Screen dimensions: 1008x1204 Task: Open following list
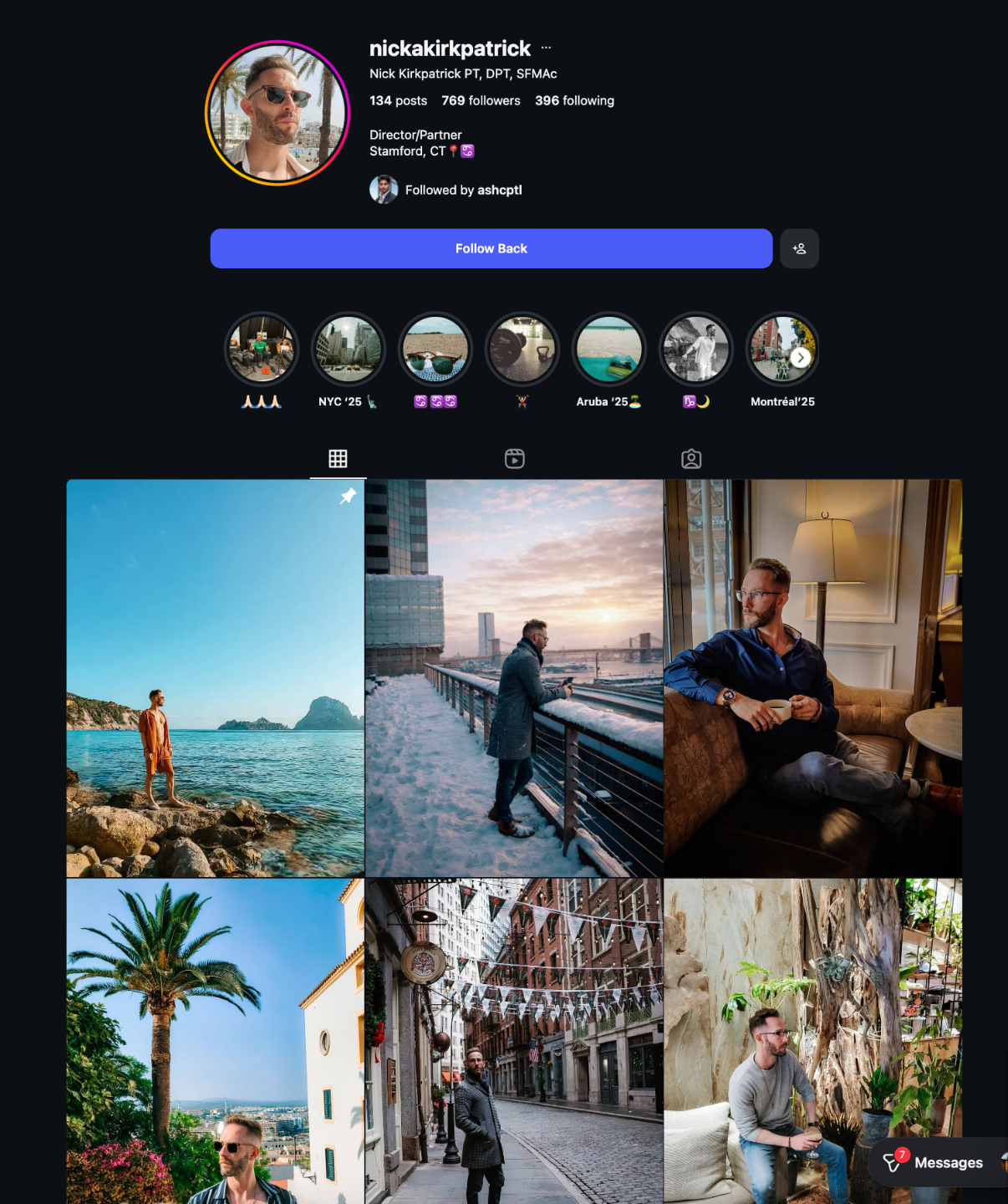point(574,100)
